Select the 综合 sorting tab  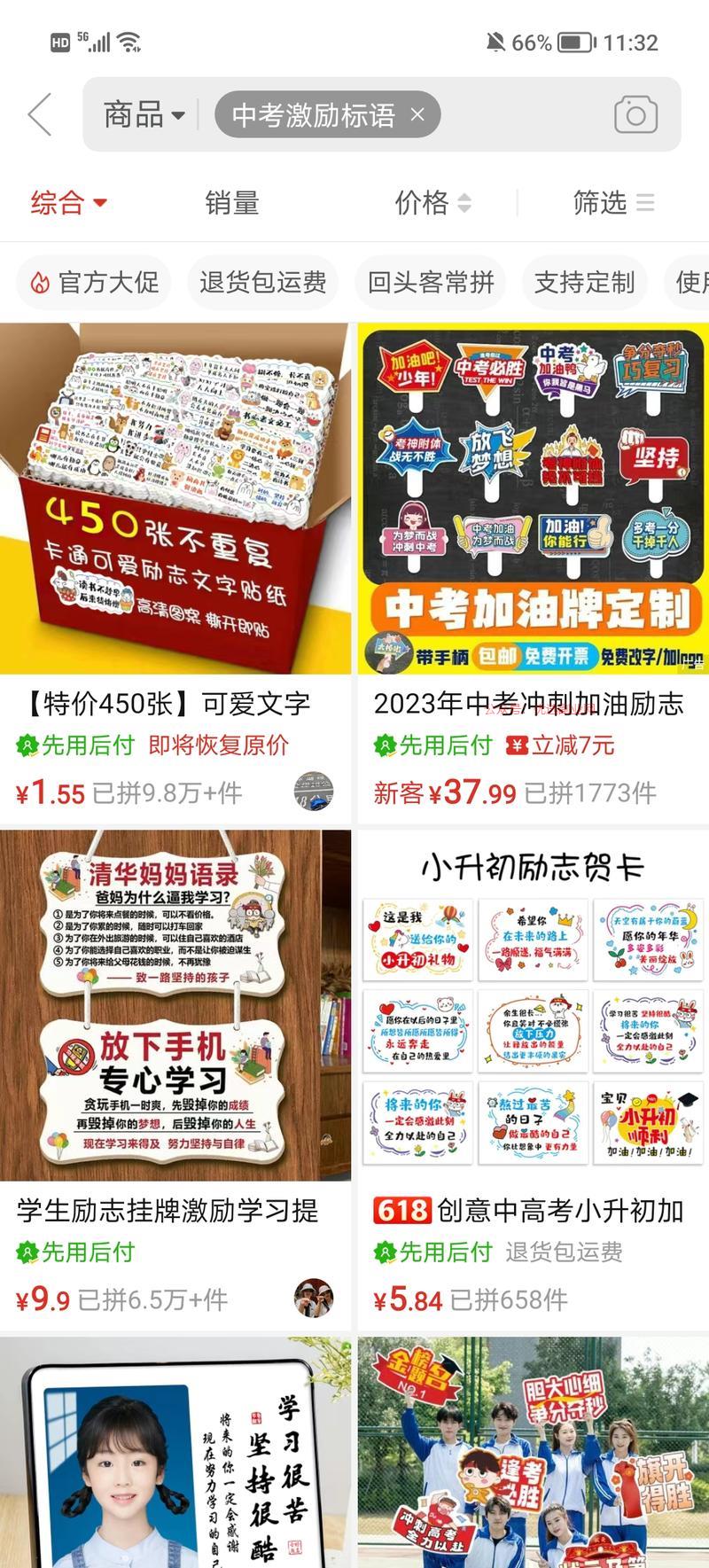pos(69,202)
